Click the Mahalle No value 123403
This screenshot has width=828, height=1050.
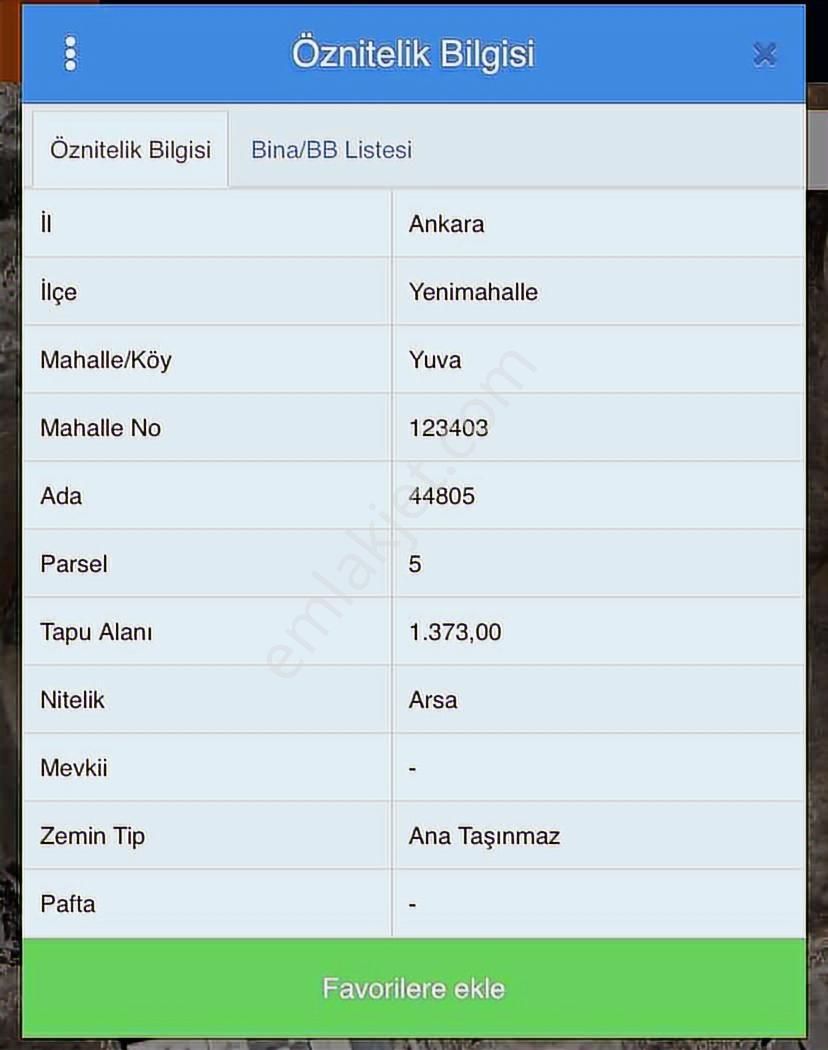tap(452, 428)
